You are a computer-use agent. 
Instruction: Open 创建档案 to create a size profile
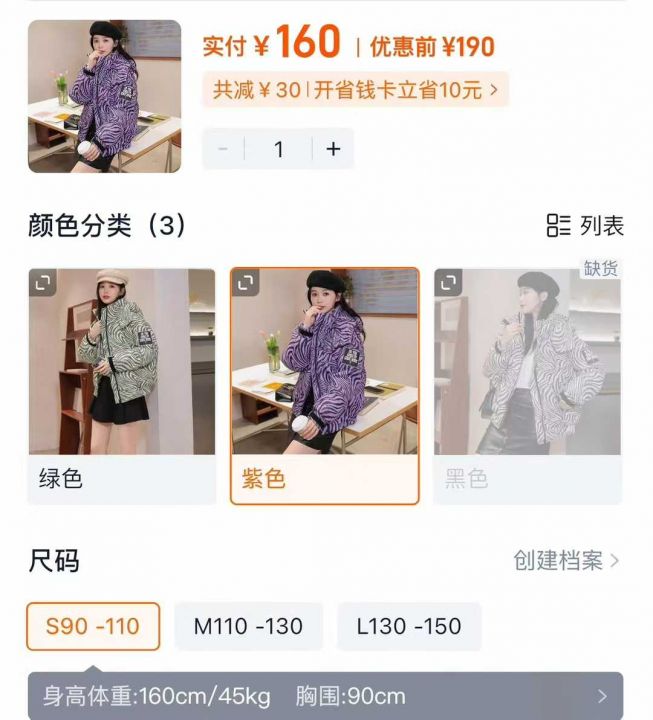coord(566,561)
